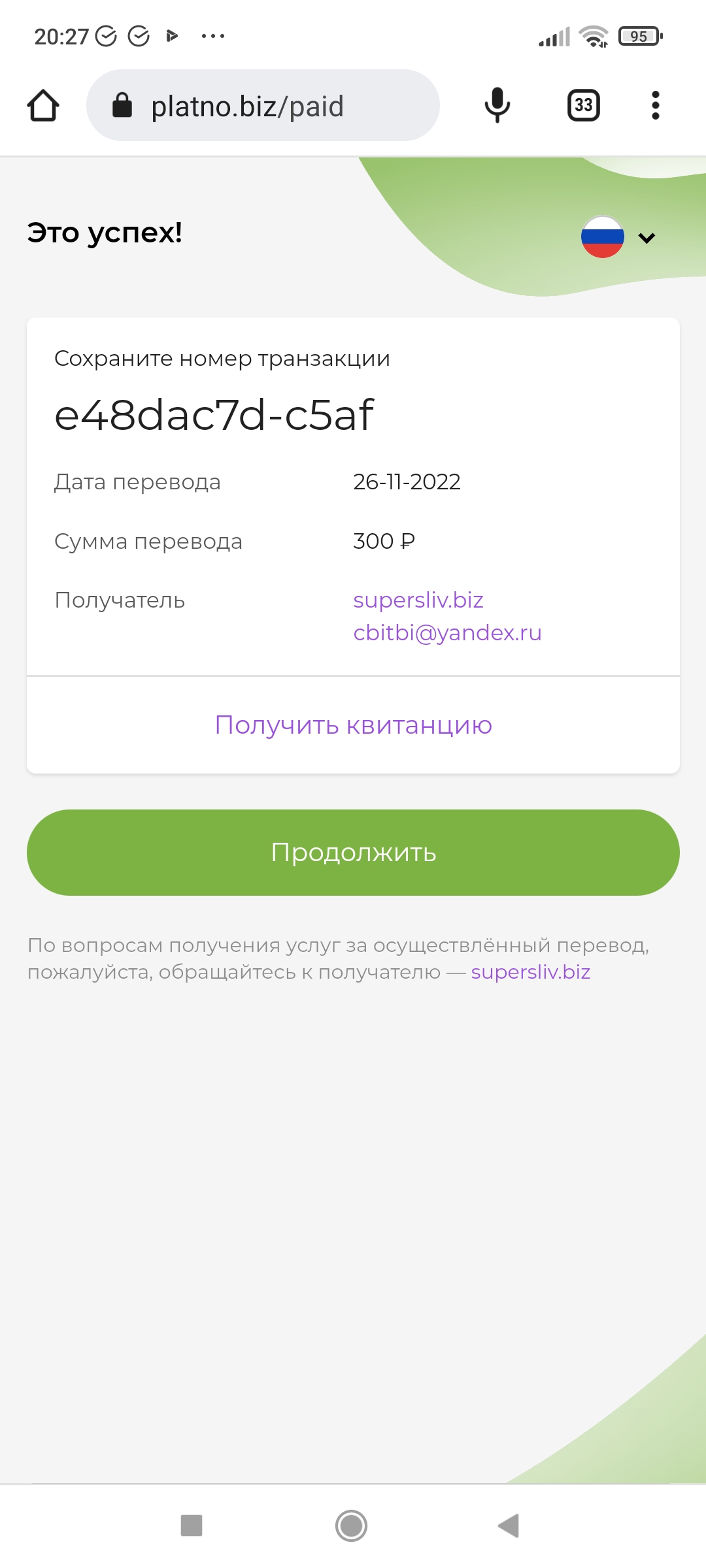Open the supersliv.biz recipient link
The image size is (706, 1568).
click(x=418, y=600)
